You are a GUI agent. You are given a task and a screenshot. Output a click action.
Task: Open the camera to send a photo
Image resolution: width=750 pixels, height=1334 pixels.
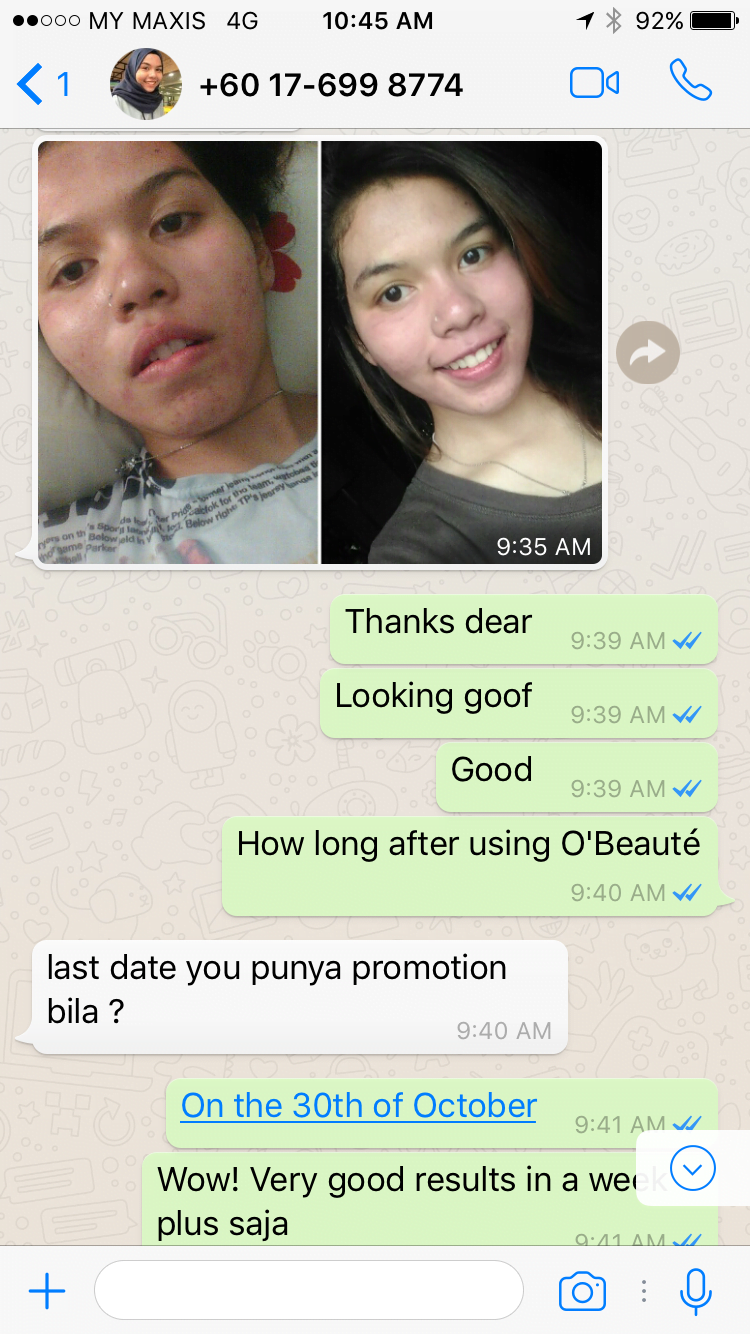(582, 1292)
